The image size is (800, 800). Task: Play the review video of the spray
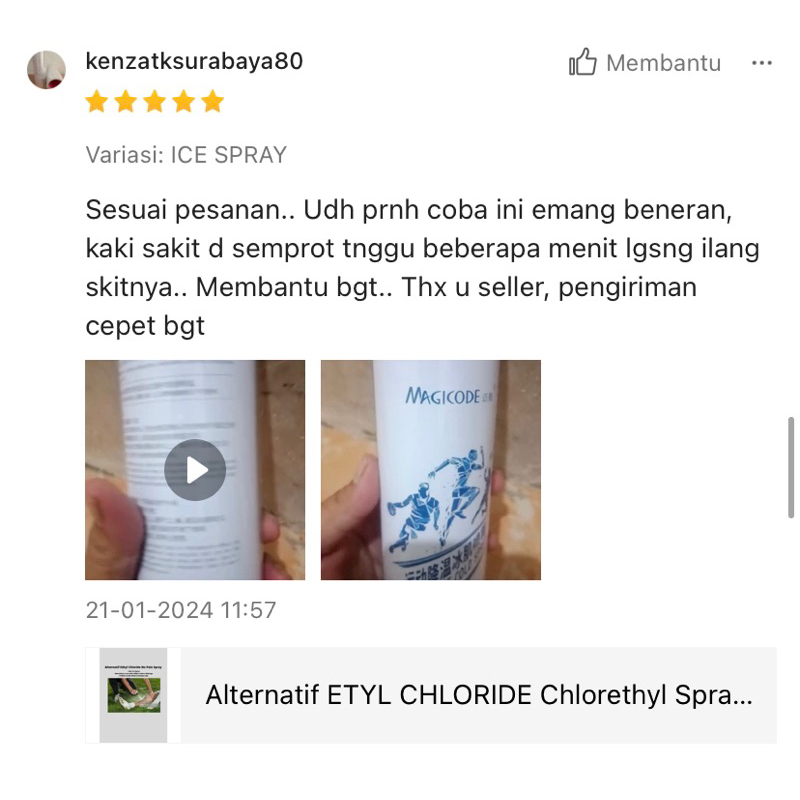point(195,470)
